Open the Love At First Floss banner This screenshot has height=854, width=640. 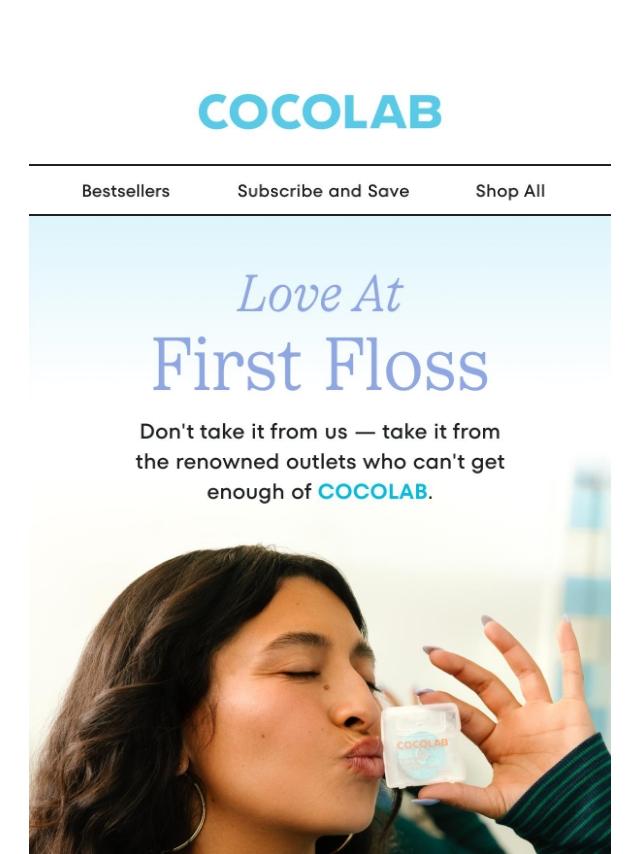click(320, 535)
